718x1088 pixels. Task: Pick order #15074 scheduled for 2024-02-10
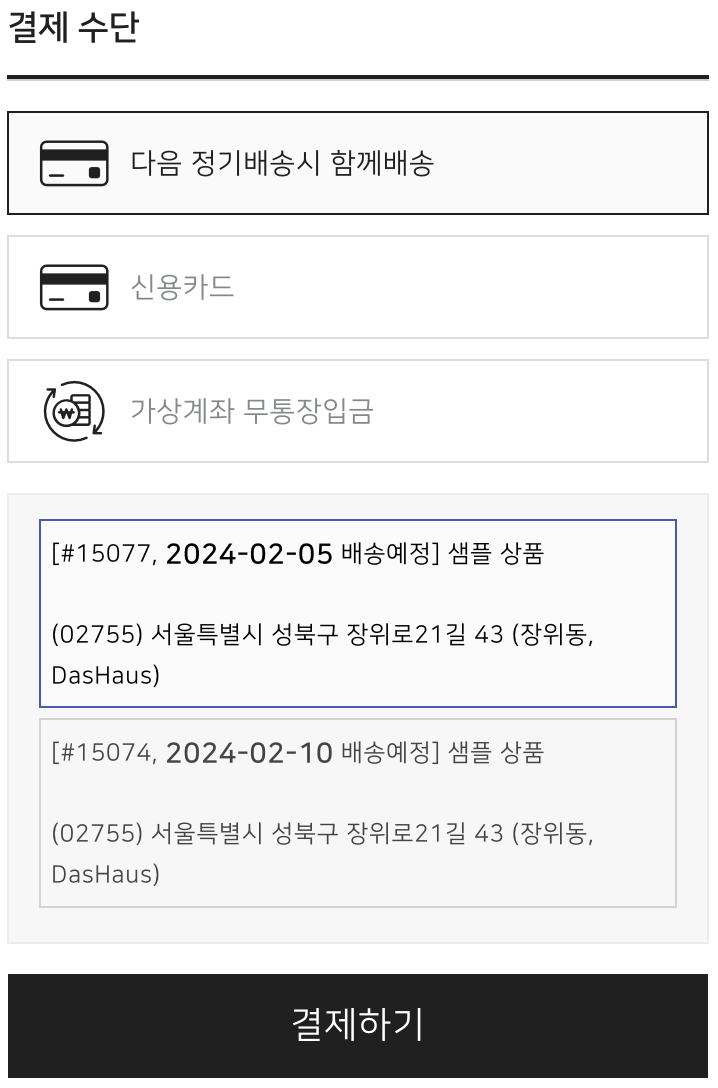coord(357,812)
